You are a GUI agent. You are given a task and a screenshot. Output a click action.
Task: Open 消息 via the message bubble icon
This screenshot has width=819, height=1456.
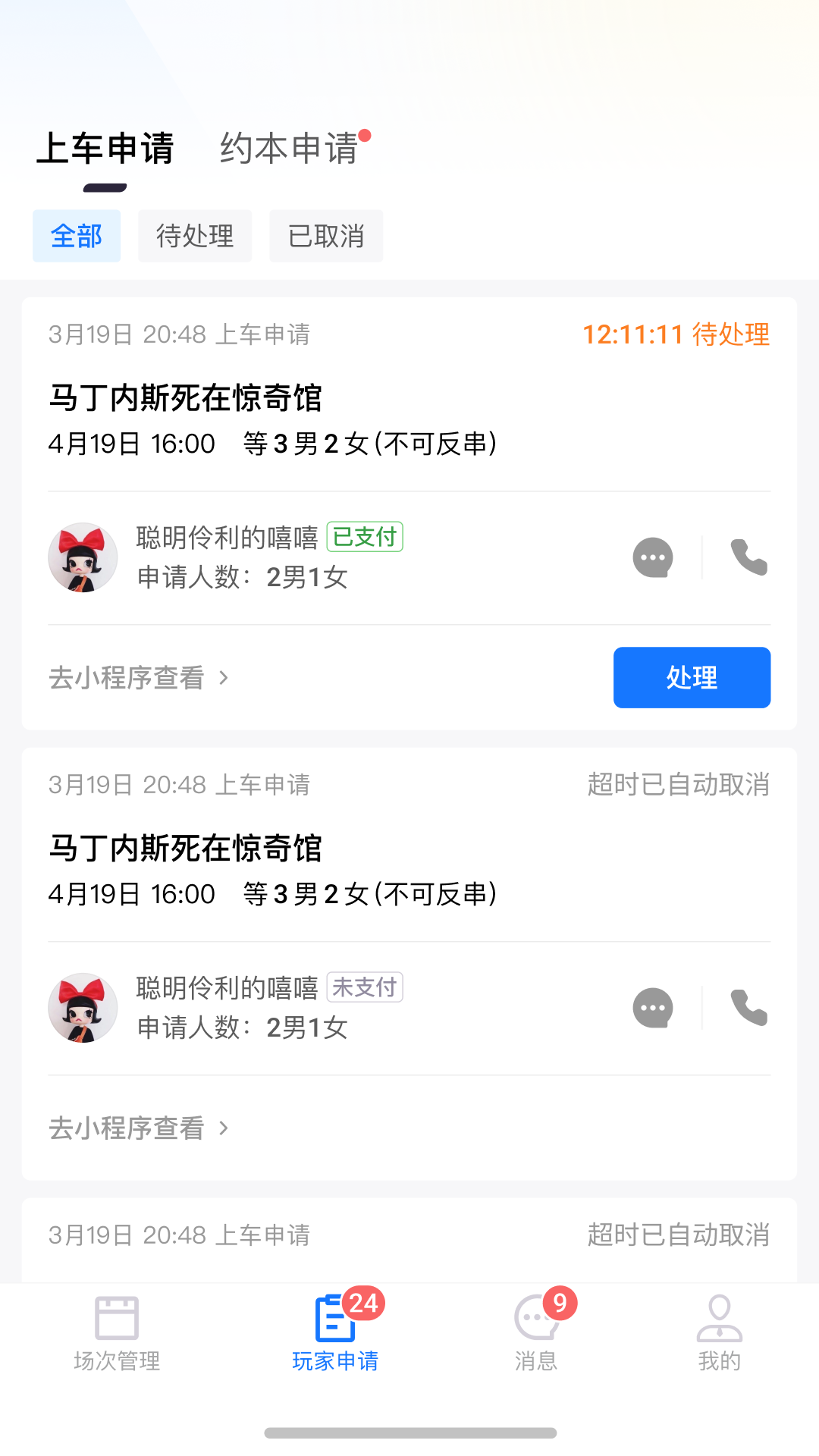[x=535, y=1319]
